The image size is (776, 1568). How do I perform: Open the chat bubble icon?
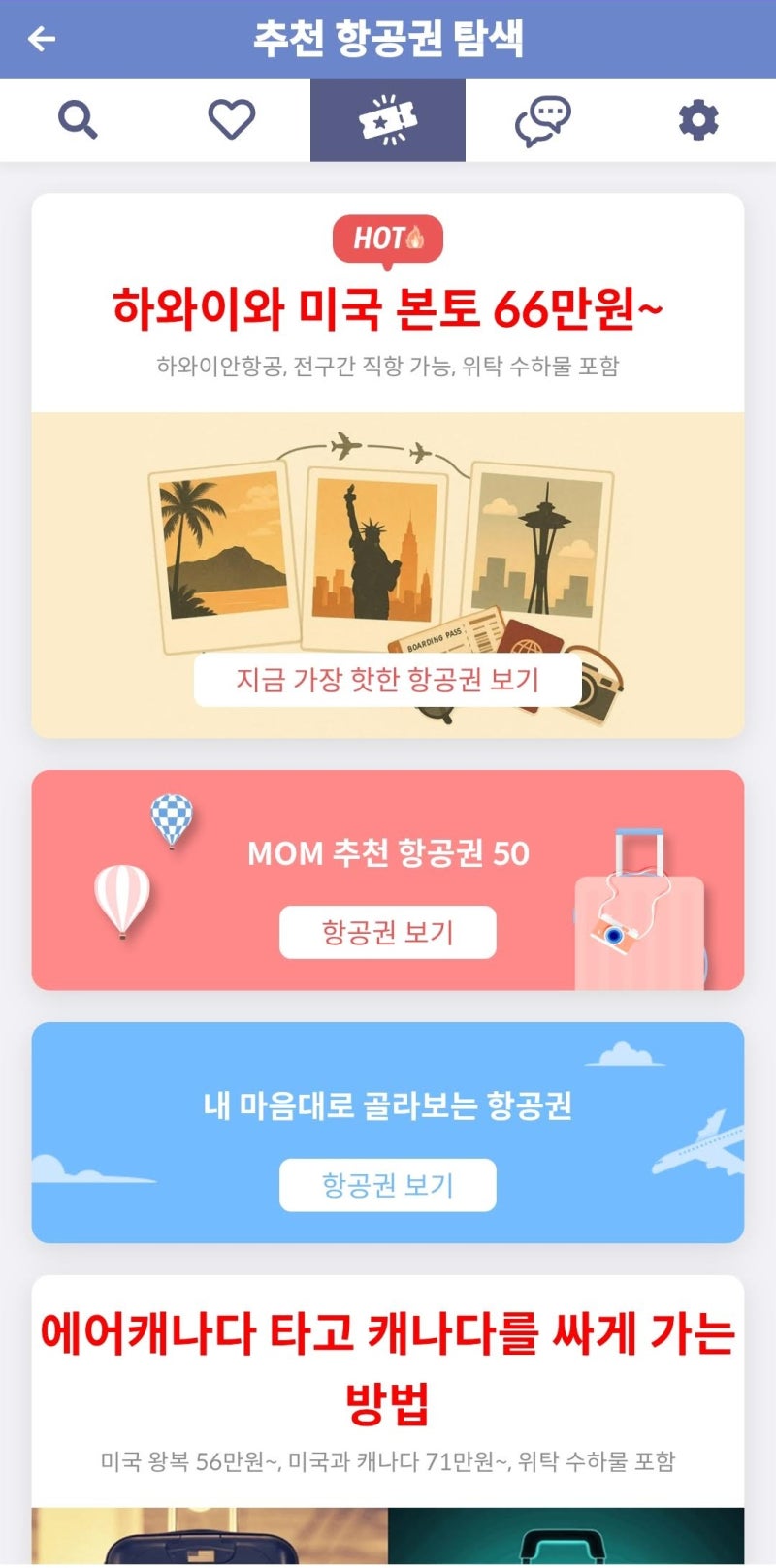pyautogui.click(x=543, y=118)
